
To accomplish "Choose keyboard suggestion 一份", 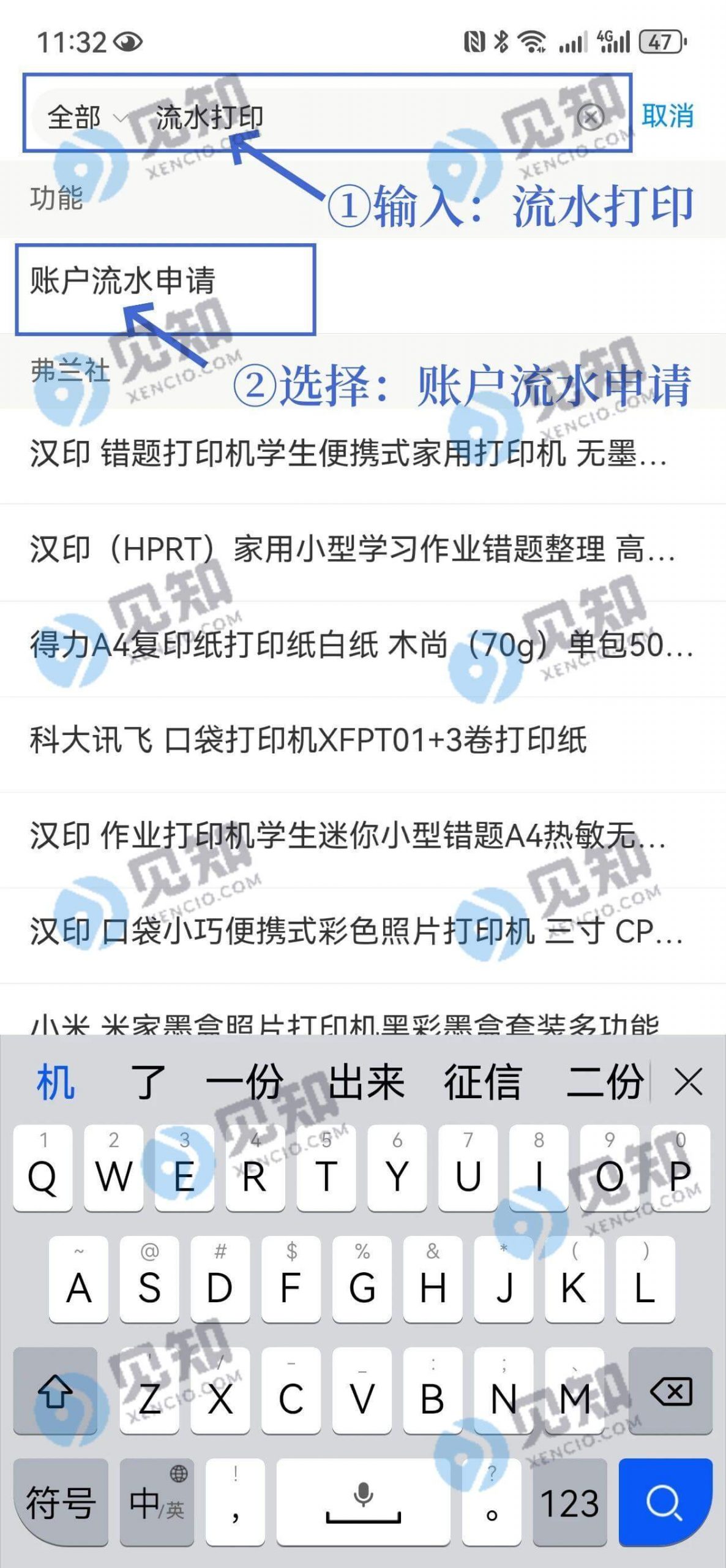I will pos(244,1082).
